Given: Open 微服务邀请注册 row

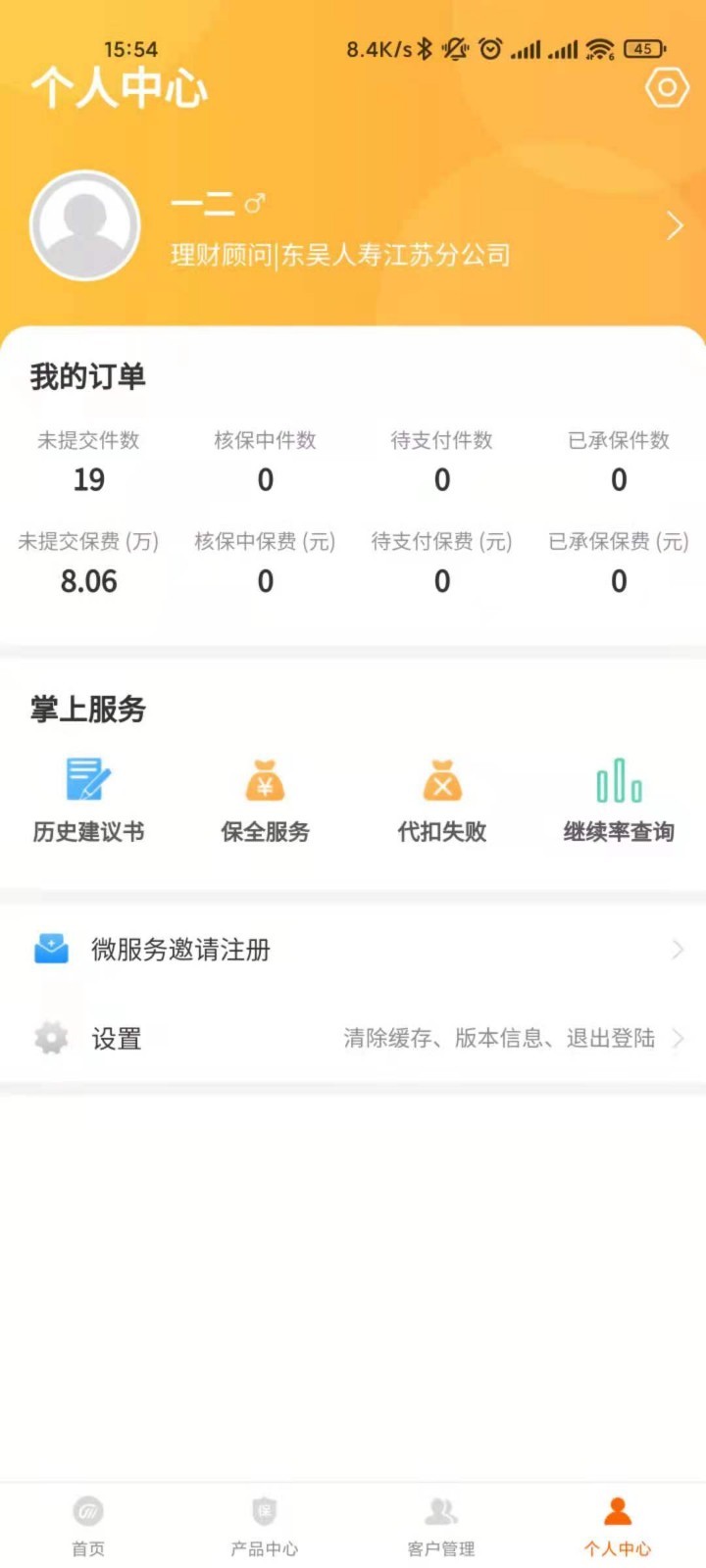Looking at the screenshot, I should click(x=353, y=949).
